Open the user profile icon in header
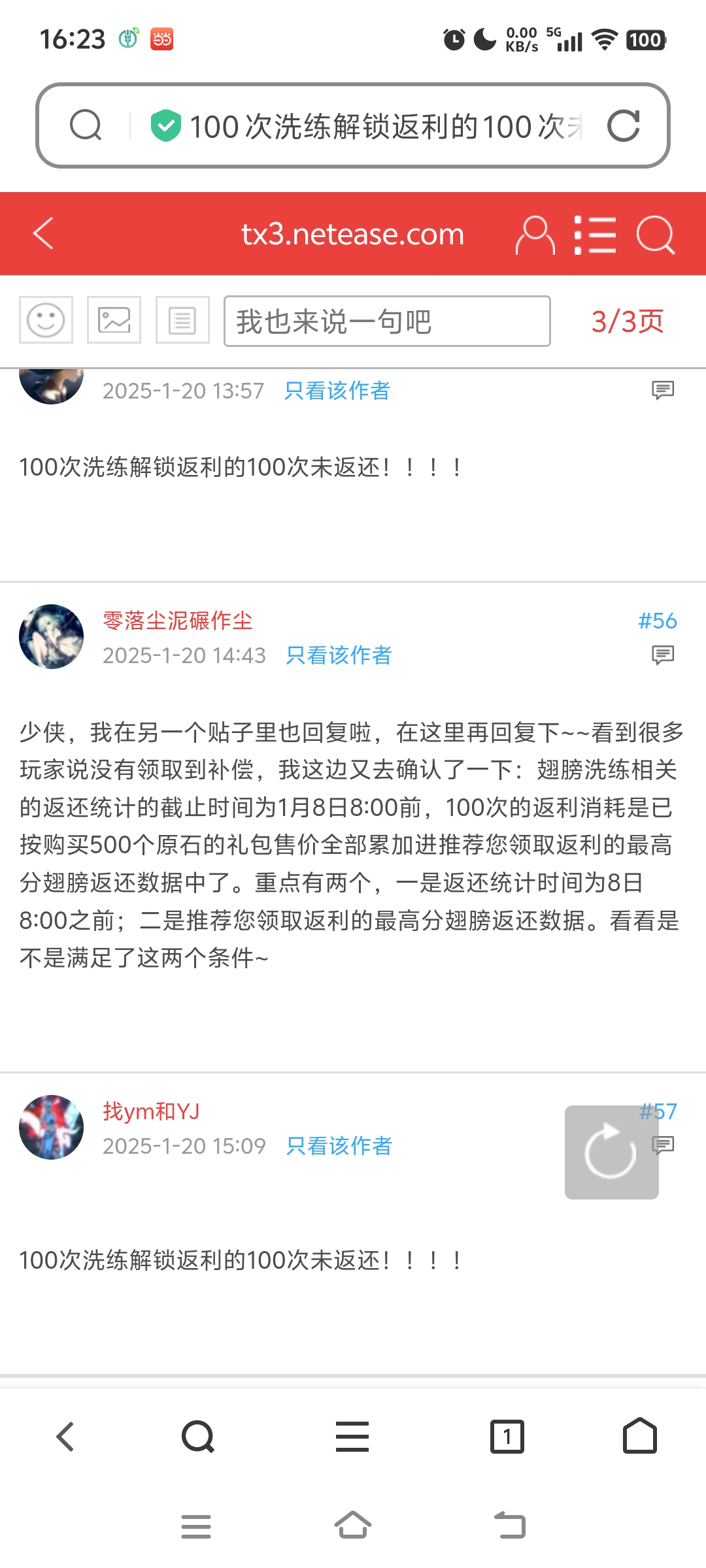This screenshot has width=706, height=1568. click(535, 235)
